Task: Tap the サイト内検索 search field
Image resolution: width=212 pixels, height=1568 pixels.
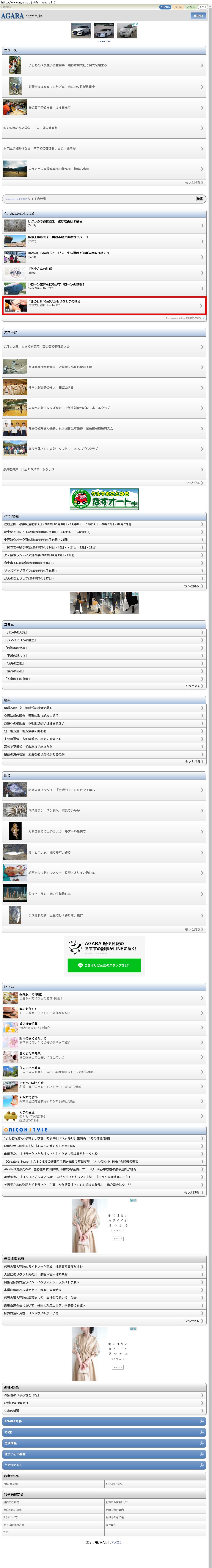Action: pyautogui.click(x=98, y=198)
